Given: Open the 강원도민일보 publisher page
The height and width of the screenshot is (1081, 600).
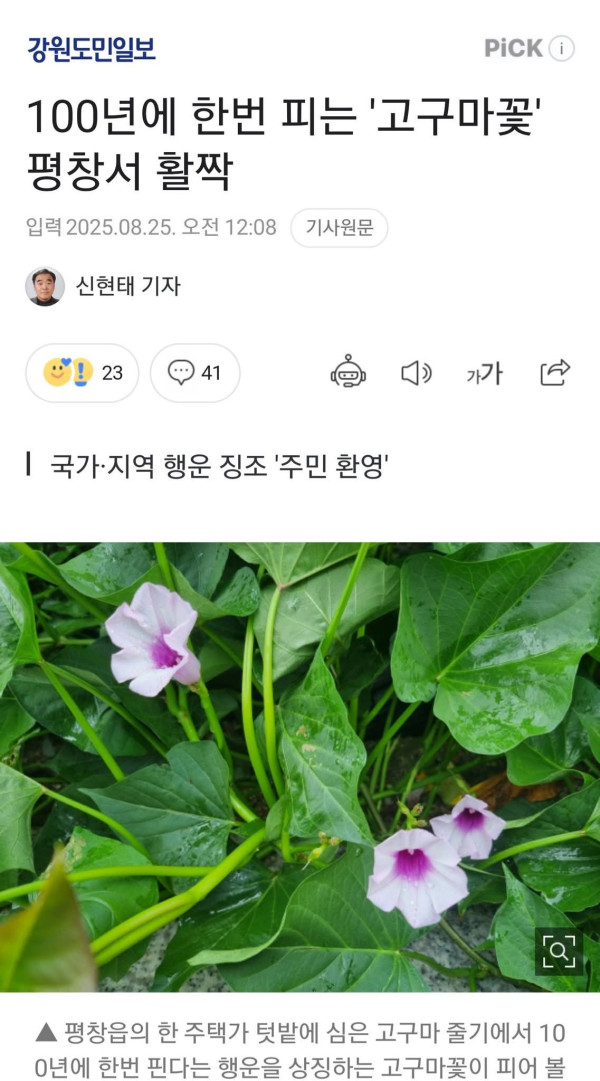Looking at the screenshot, I should tap(90, 48).
